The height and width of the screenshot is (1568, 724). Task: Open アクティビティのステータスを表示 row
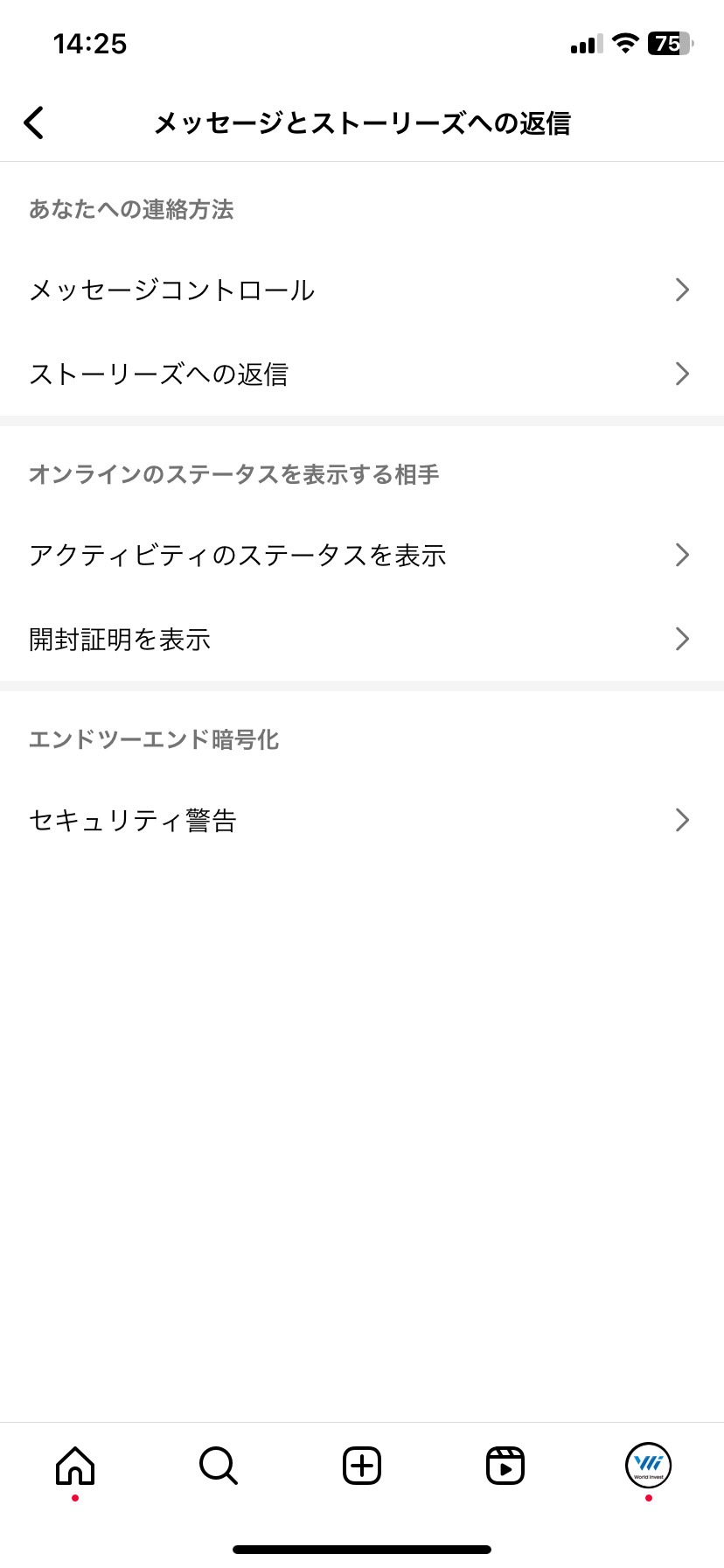click(x=362, y=555)
